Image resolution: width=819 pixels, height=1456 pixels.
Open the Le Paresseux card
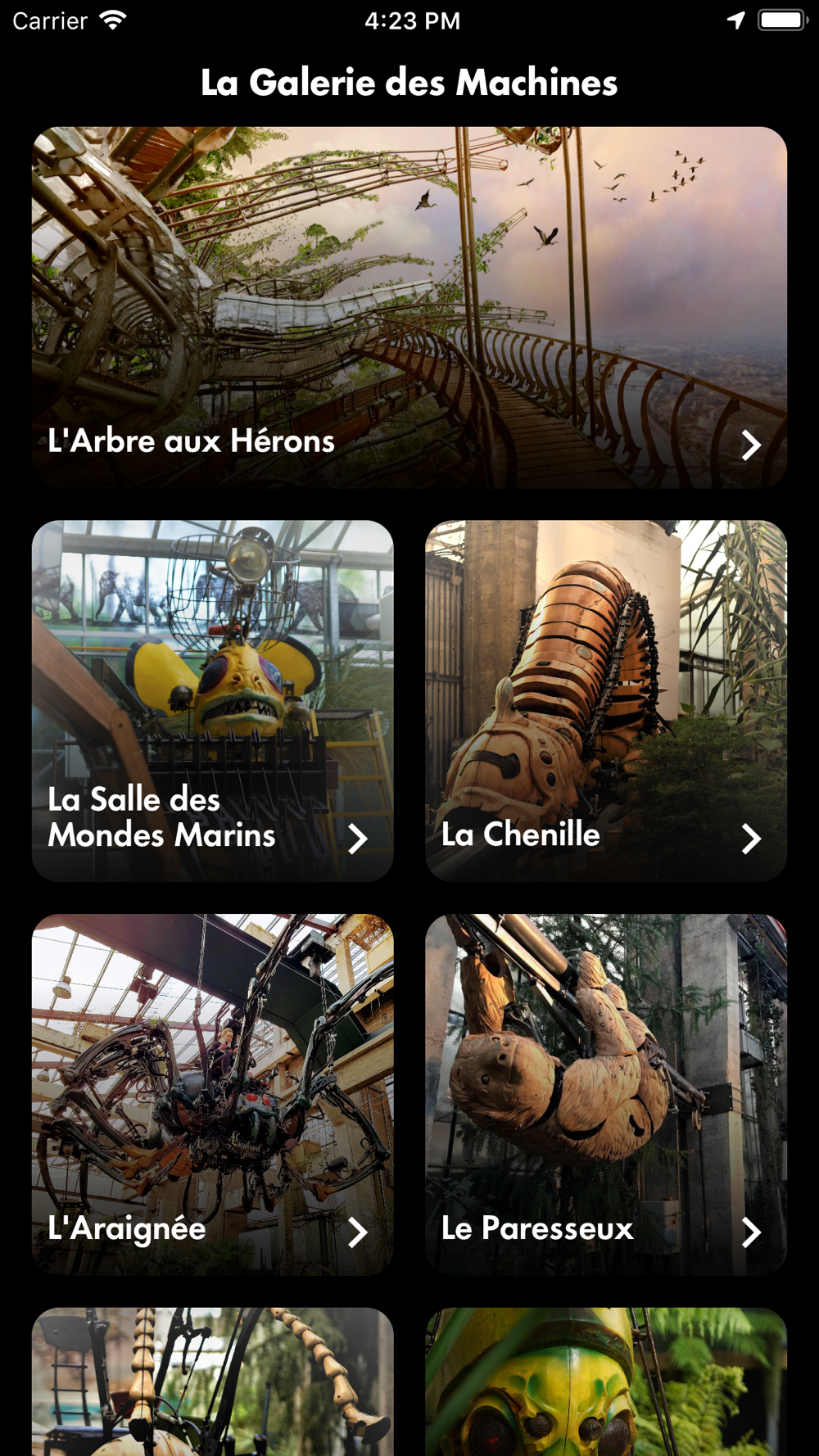[605, 1094]
